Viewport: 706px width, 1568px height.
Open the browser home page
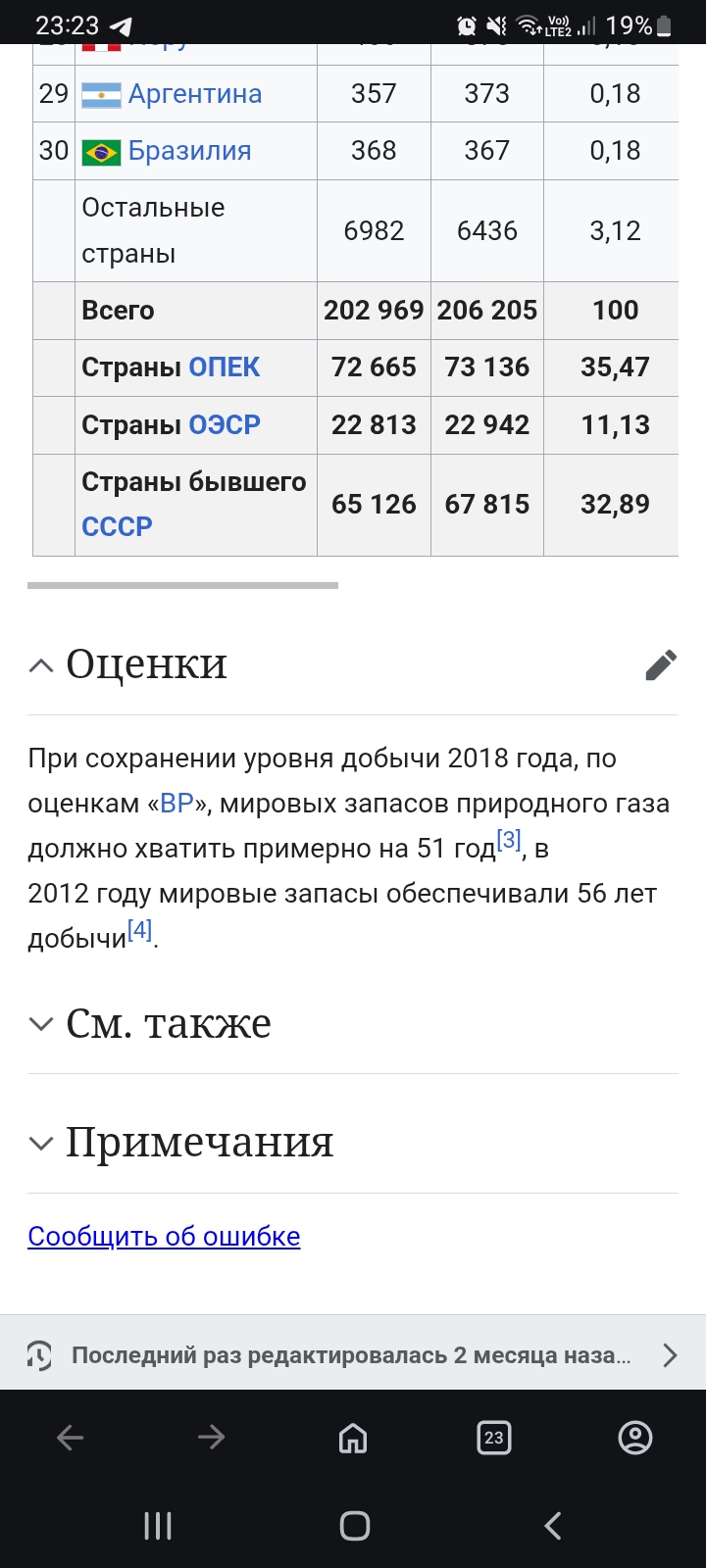[x=353, y=1438]
